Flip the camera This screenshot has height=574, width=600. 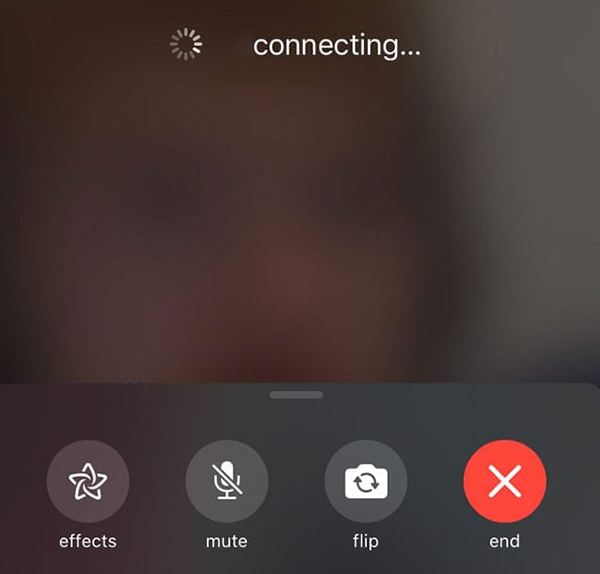(366, 482)
